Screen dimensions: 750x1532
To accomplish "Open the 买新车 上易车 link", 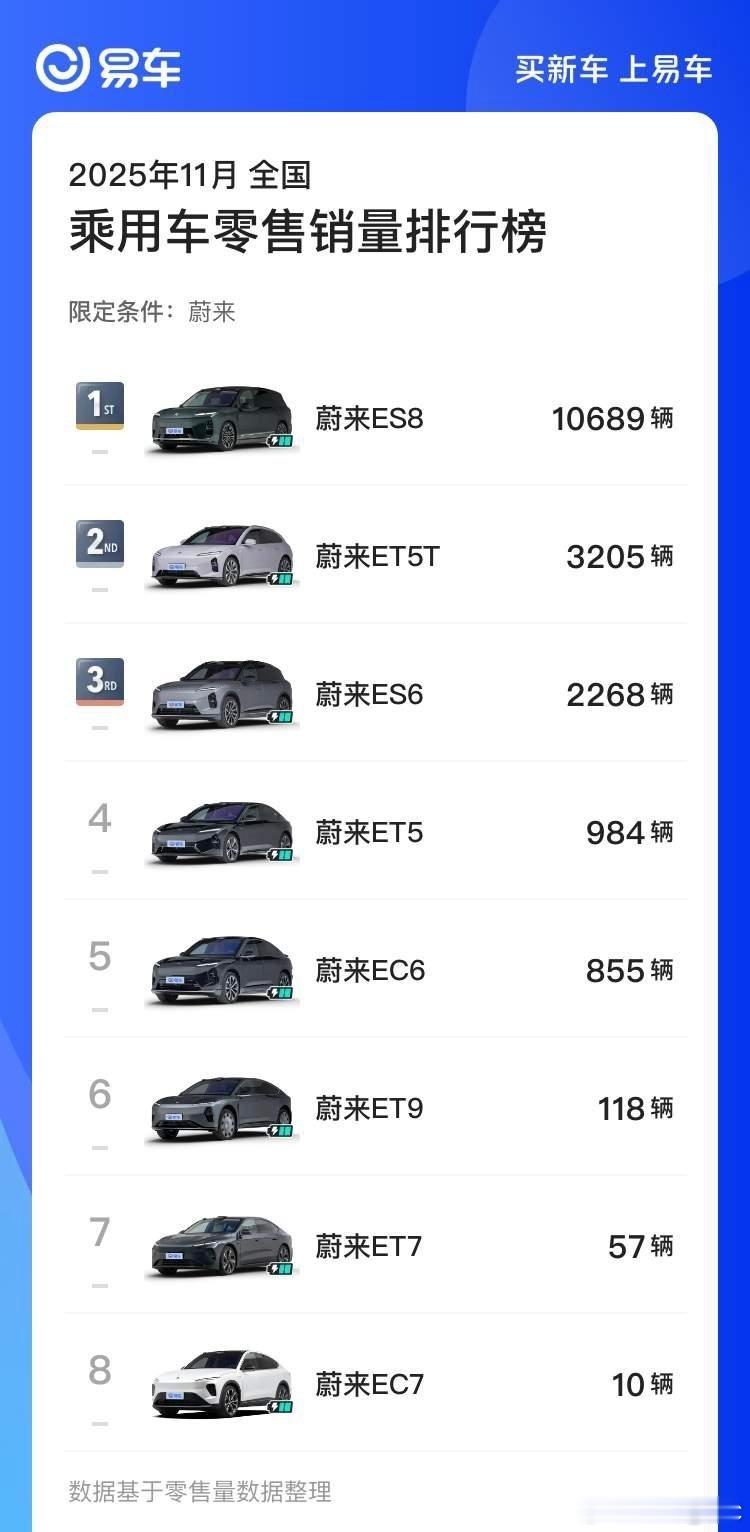I will 611,67.
